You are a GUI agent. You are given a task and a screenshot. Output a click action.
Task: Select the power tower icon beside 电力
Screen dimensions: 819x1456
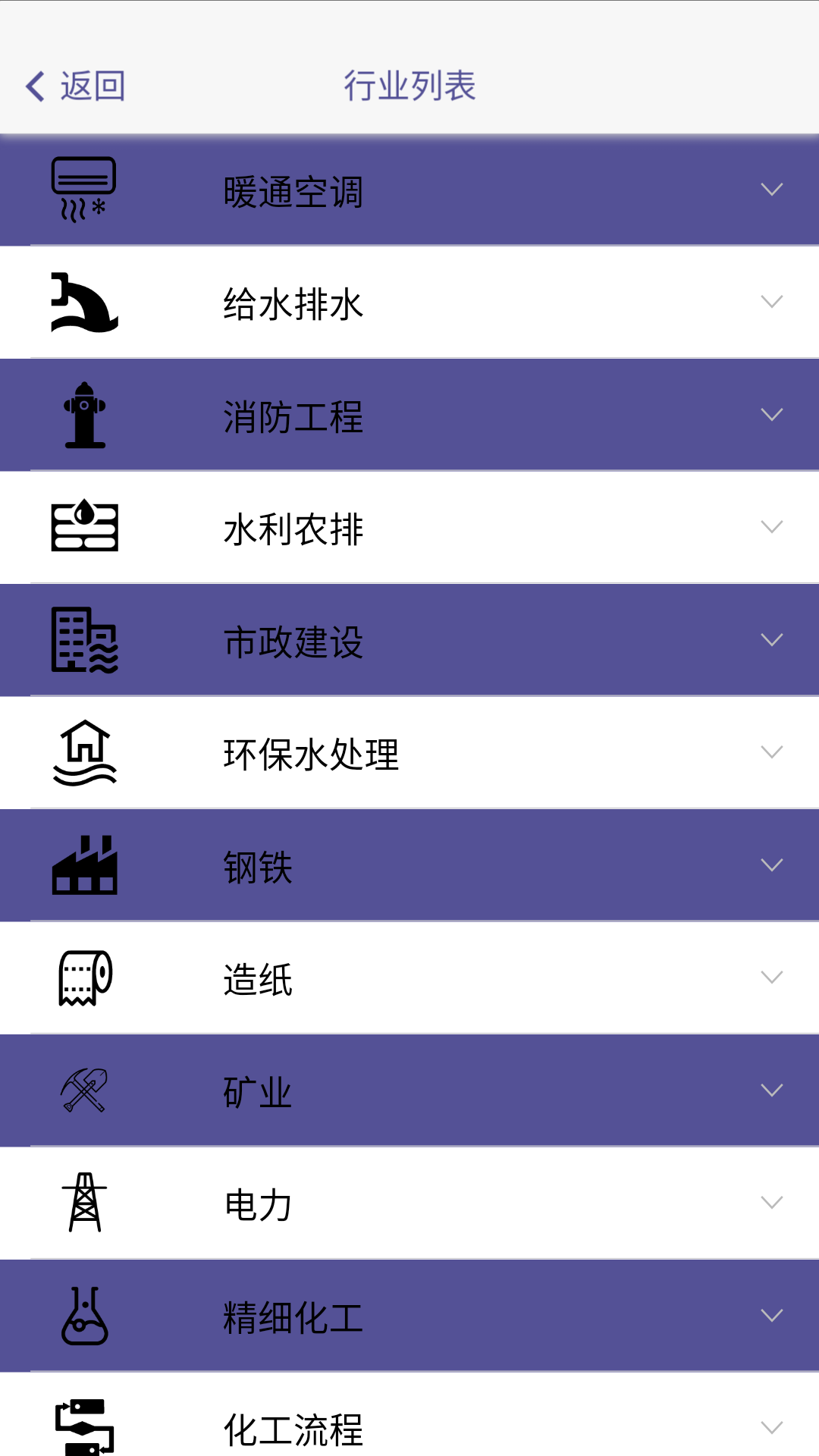pyautogui.click(x=84, y=1202)
